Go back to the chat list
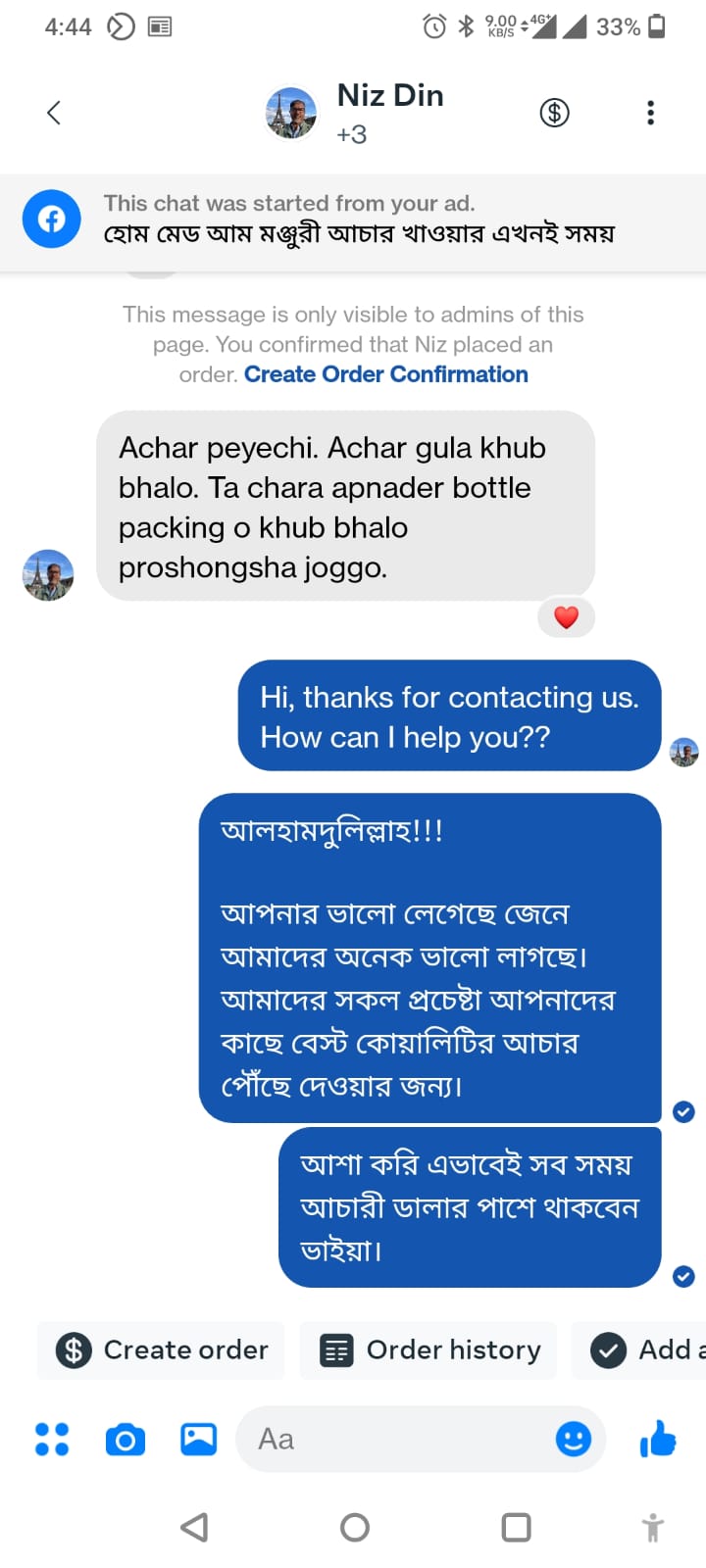This screenshot has width=706, height=1568. pos(54,113)
